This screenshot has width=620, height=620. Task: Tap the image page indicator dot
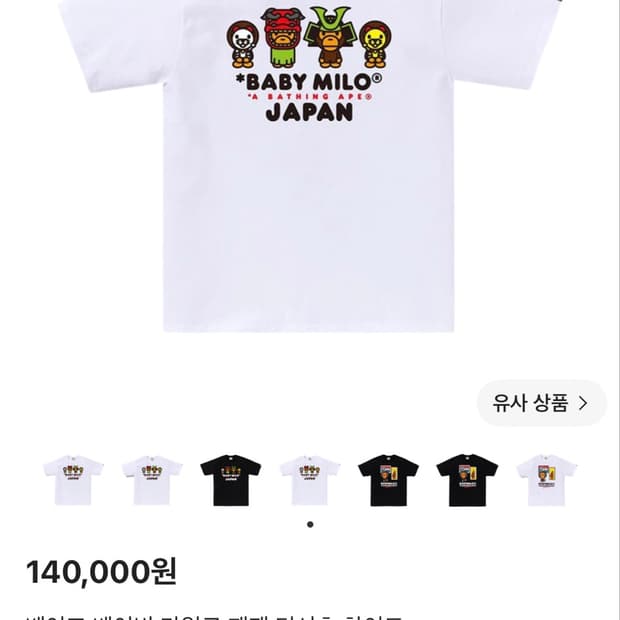[x=310, y=524]
